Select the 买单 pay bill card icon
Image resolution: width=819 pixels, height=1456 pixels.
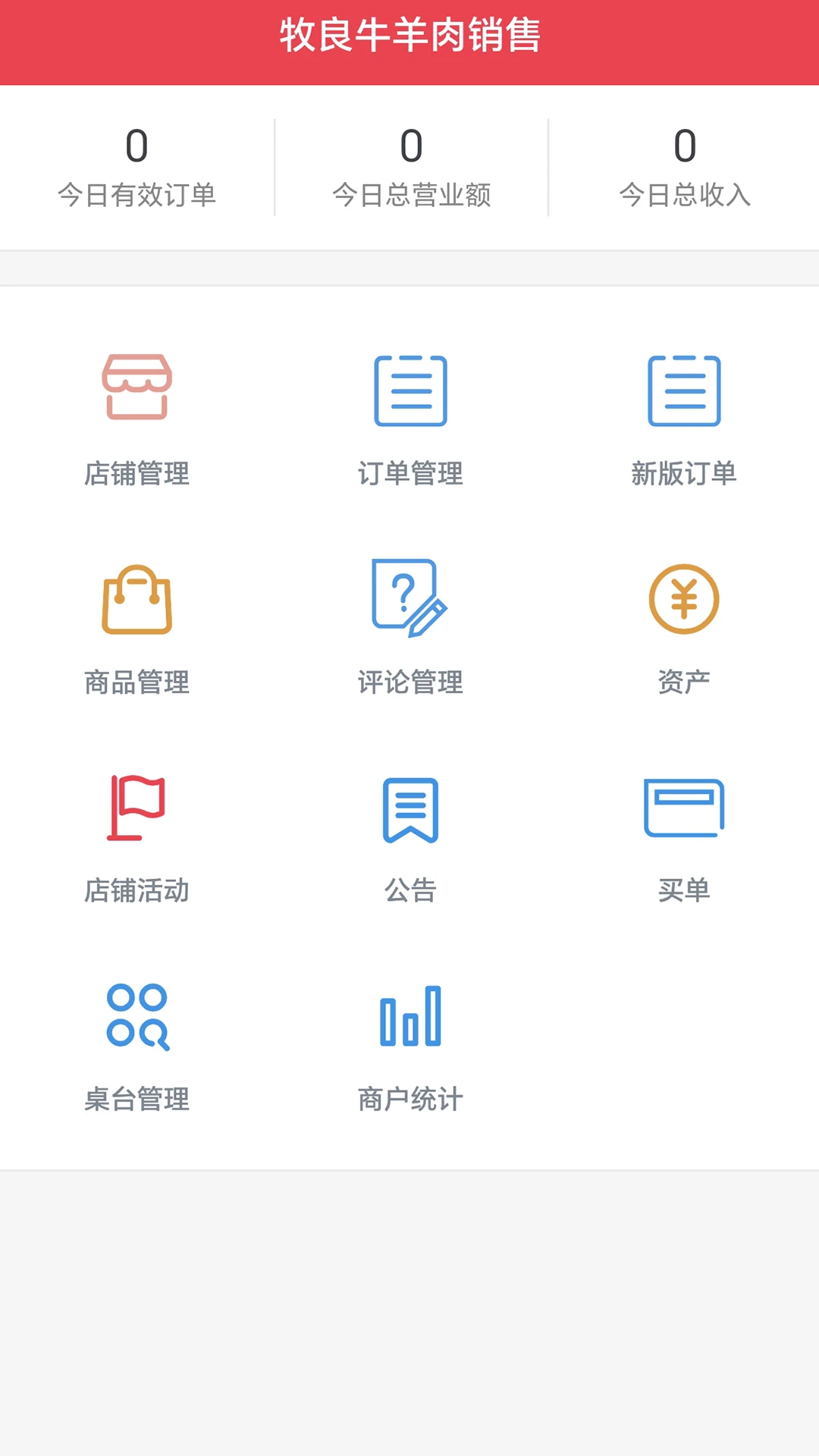pos(684,808)
